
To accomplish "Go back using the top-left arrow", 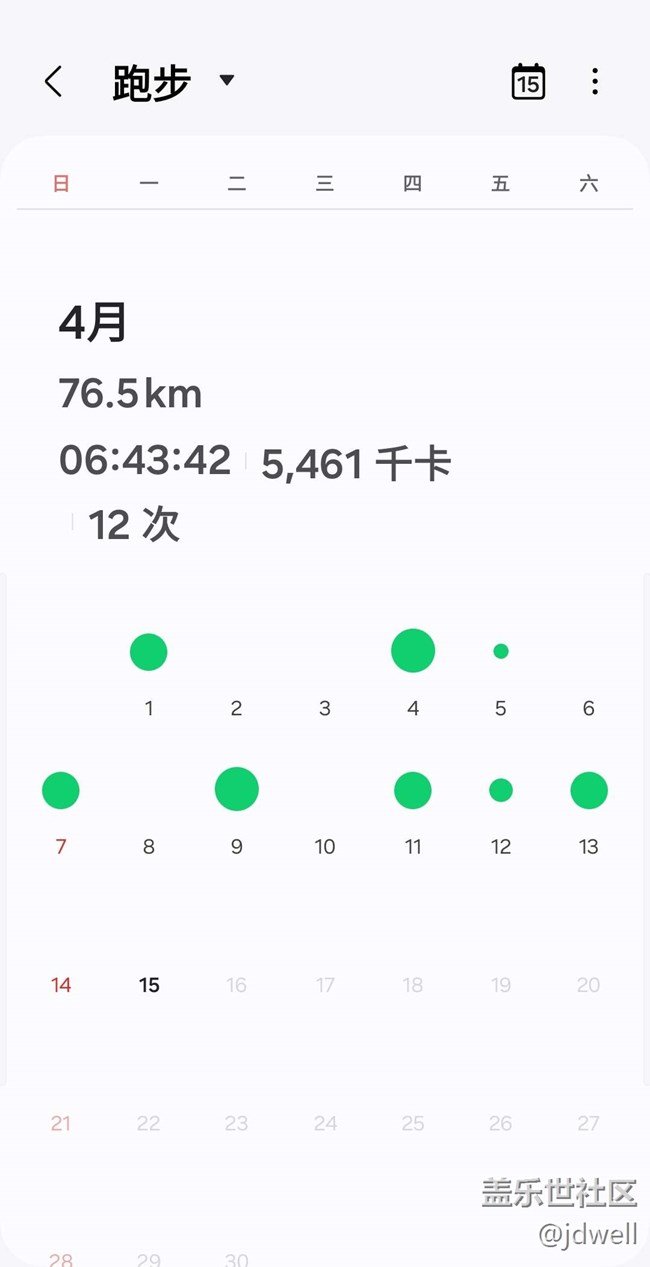I will pyautogui.click(x=54, y=81).
